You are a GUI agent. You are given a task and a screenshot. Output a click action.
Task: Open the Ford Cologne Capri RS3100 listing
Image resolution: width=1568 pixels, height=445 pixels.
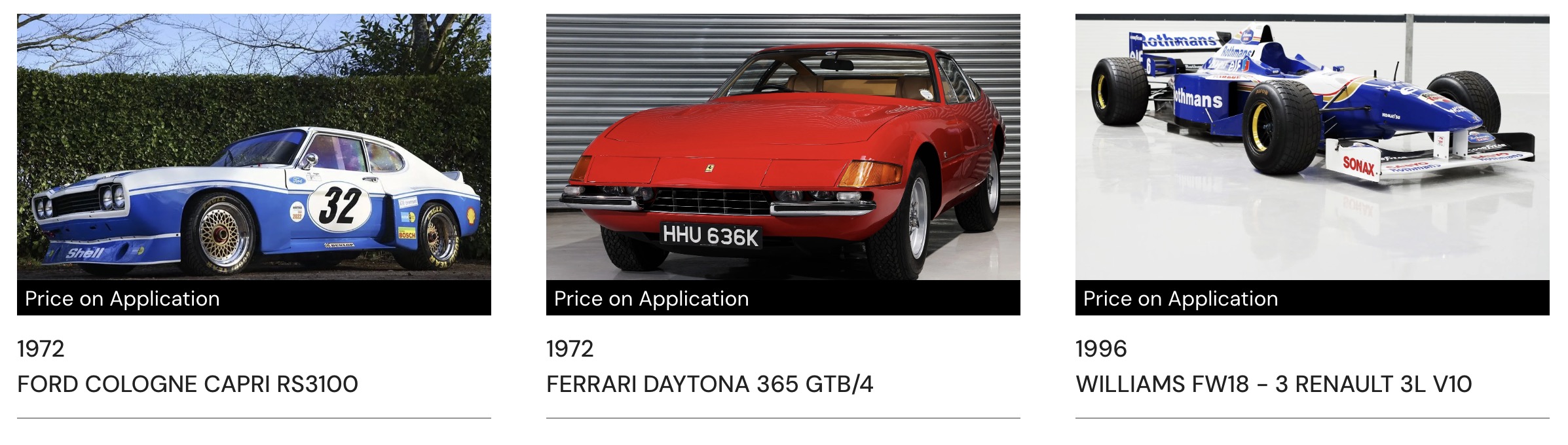click(x=187, y=384)
